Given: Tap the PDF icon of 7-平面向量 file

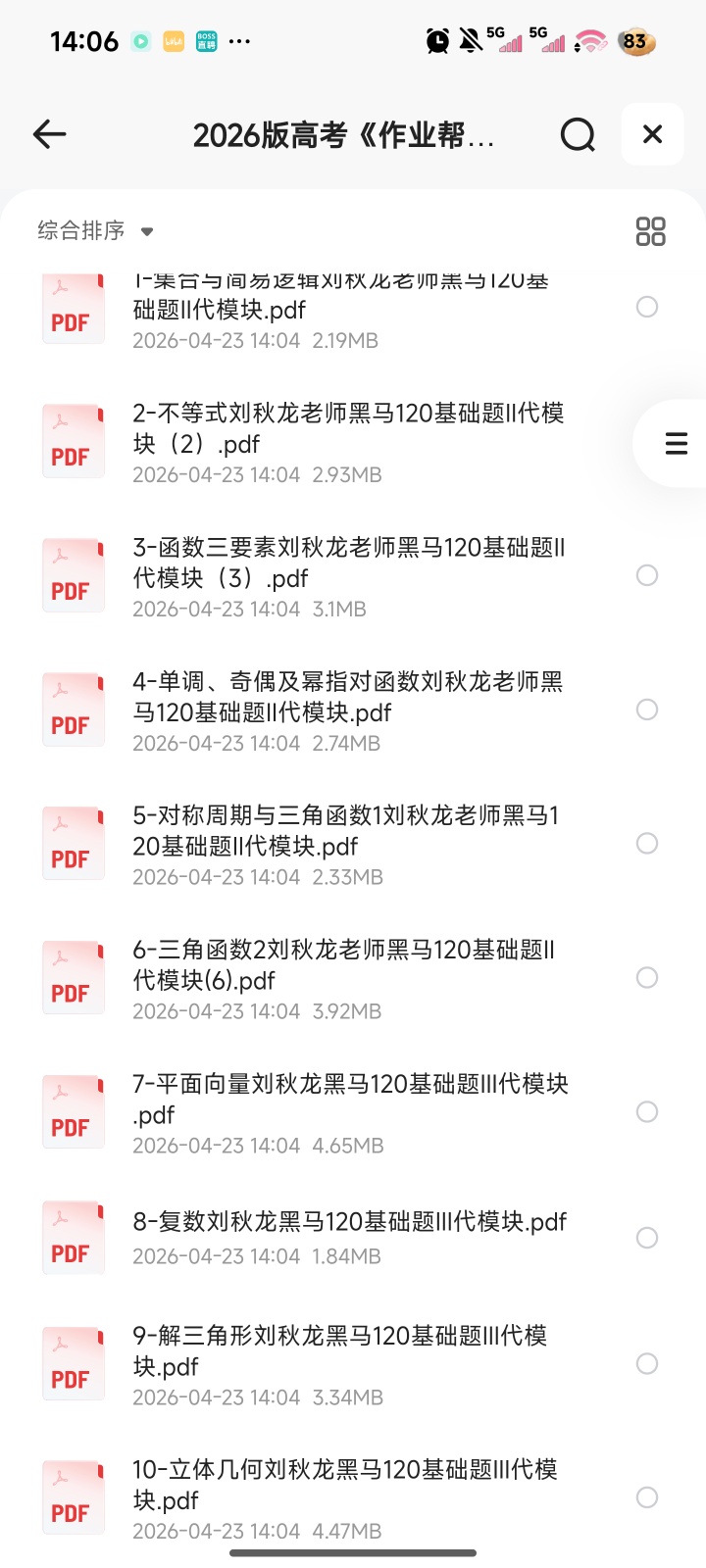Looking at the screenshot, I should pyautogui.click(x=73, y=1111).
